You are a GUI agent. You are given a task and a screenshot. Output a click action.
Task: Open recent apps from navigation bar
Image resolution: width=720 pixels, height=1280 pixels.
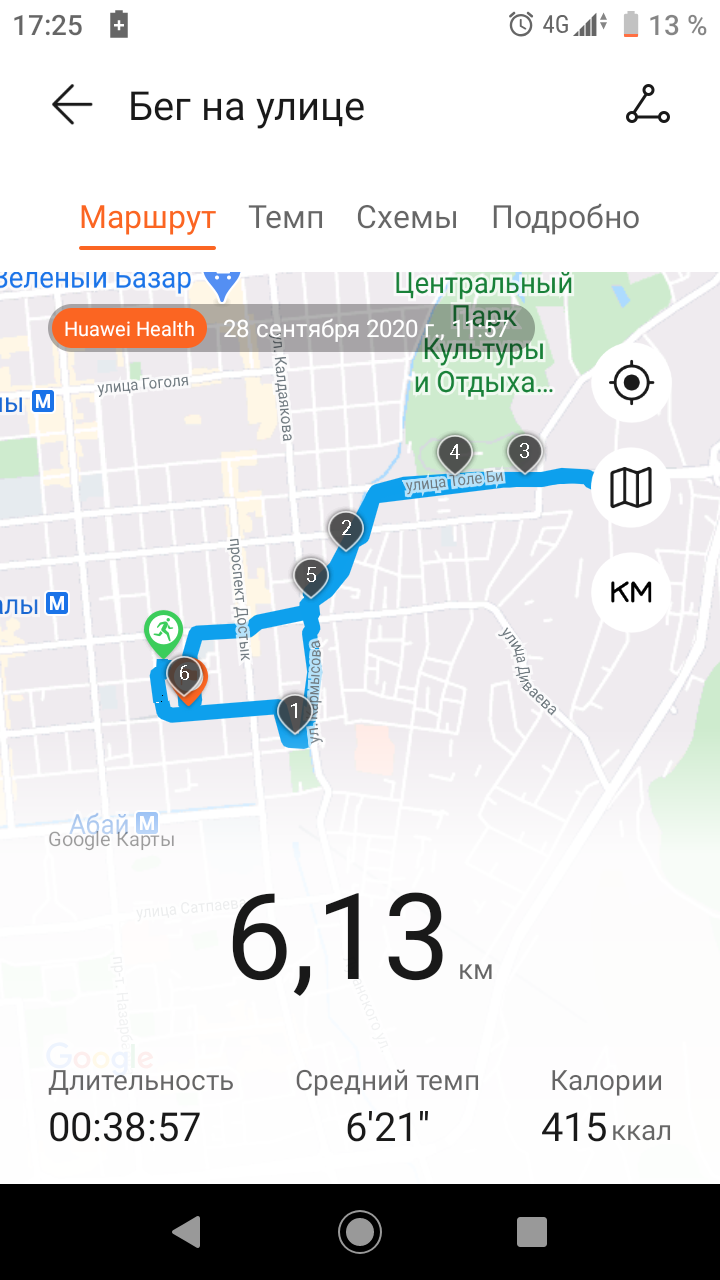tap(532, 1232)
